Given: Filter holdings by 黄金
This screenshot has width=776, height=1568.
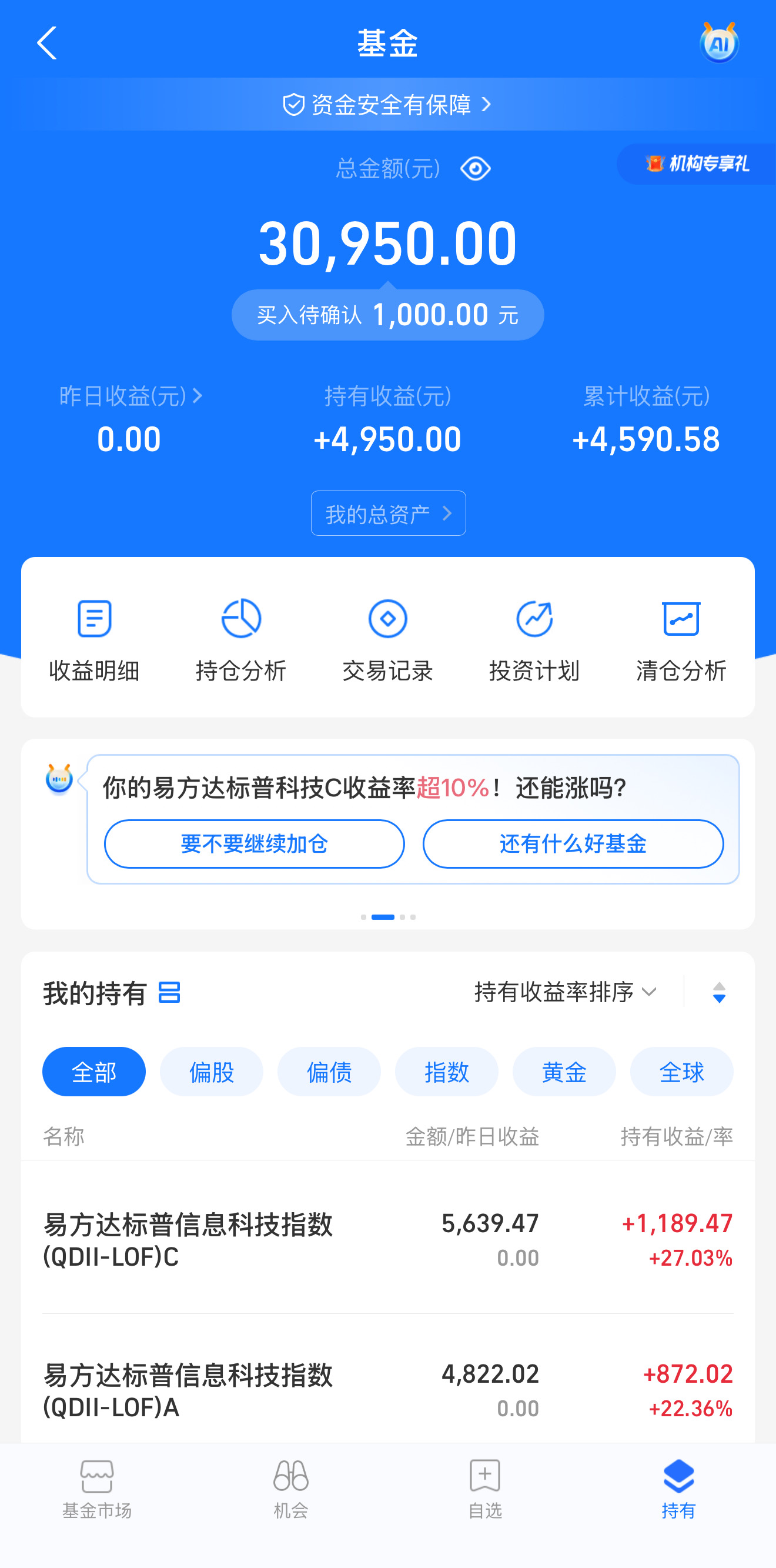Looking at the screenshot, I should [x=564, y=1071].
